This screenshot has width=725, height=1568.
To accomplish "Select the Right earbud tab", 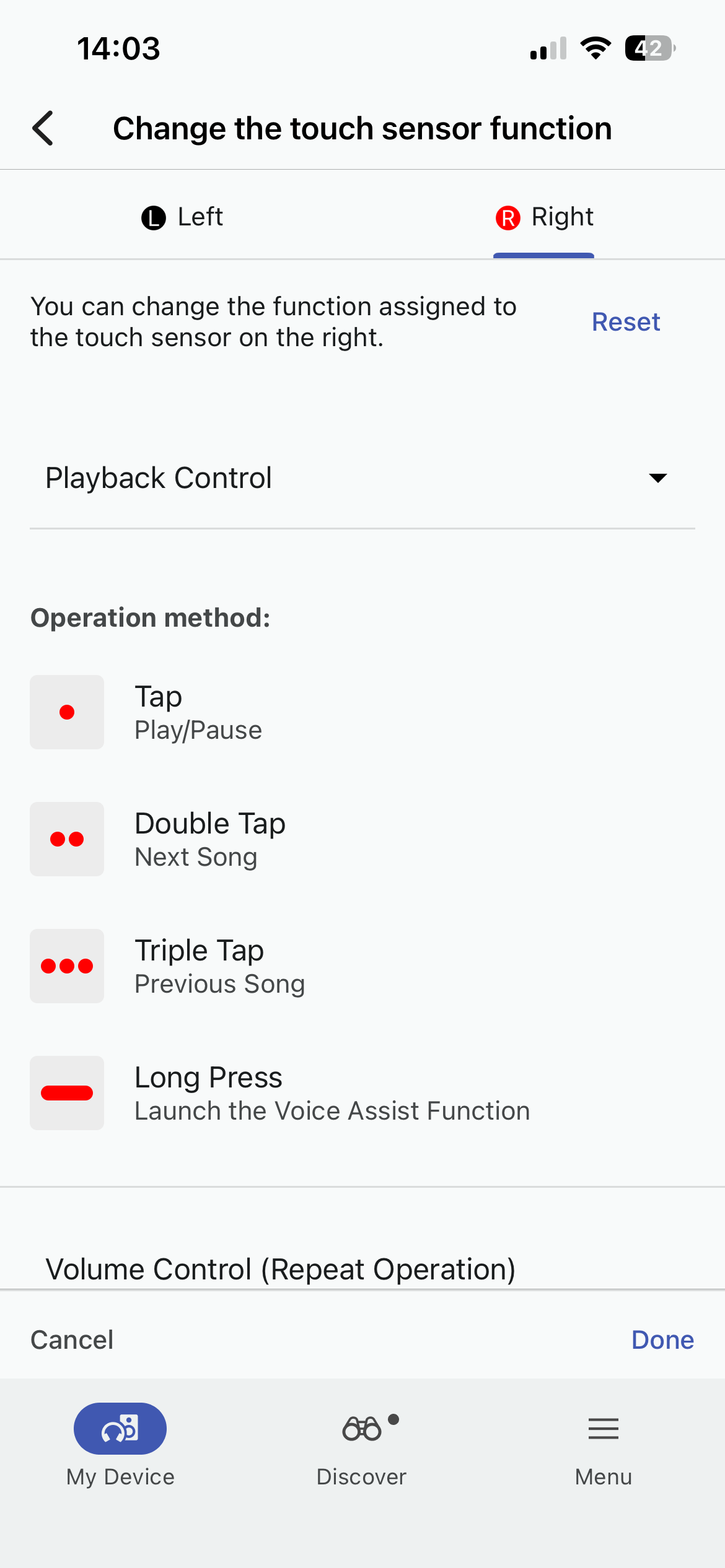I will [x=544, y=217].
